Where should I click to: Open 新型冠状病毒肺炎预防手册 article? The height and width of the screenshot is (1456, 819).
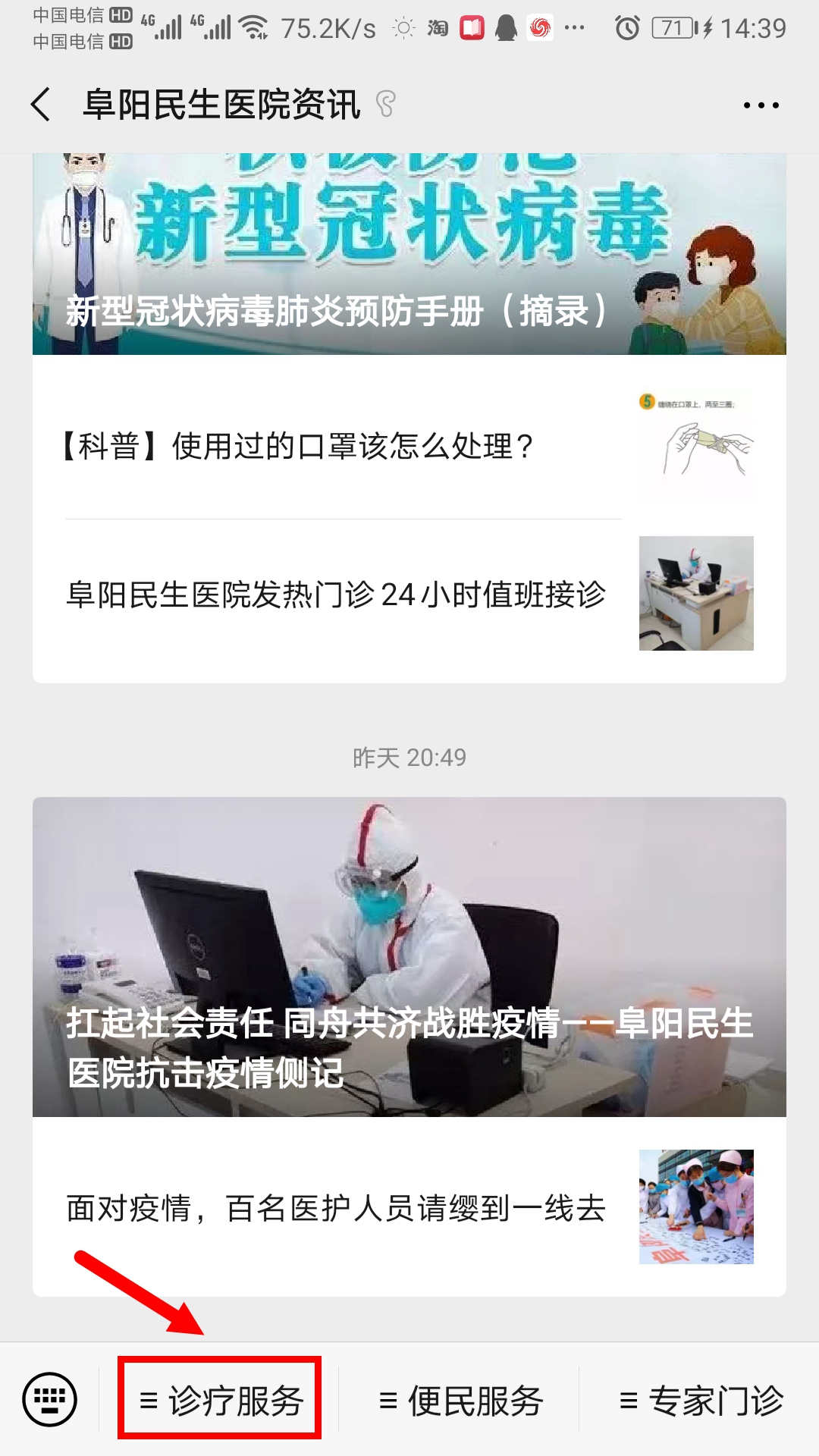pyautogui.click(x=409, y=258)
